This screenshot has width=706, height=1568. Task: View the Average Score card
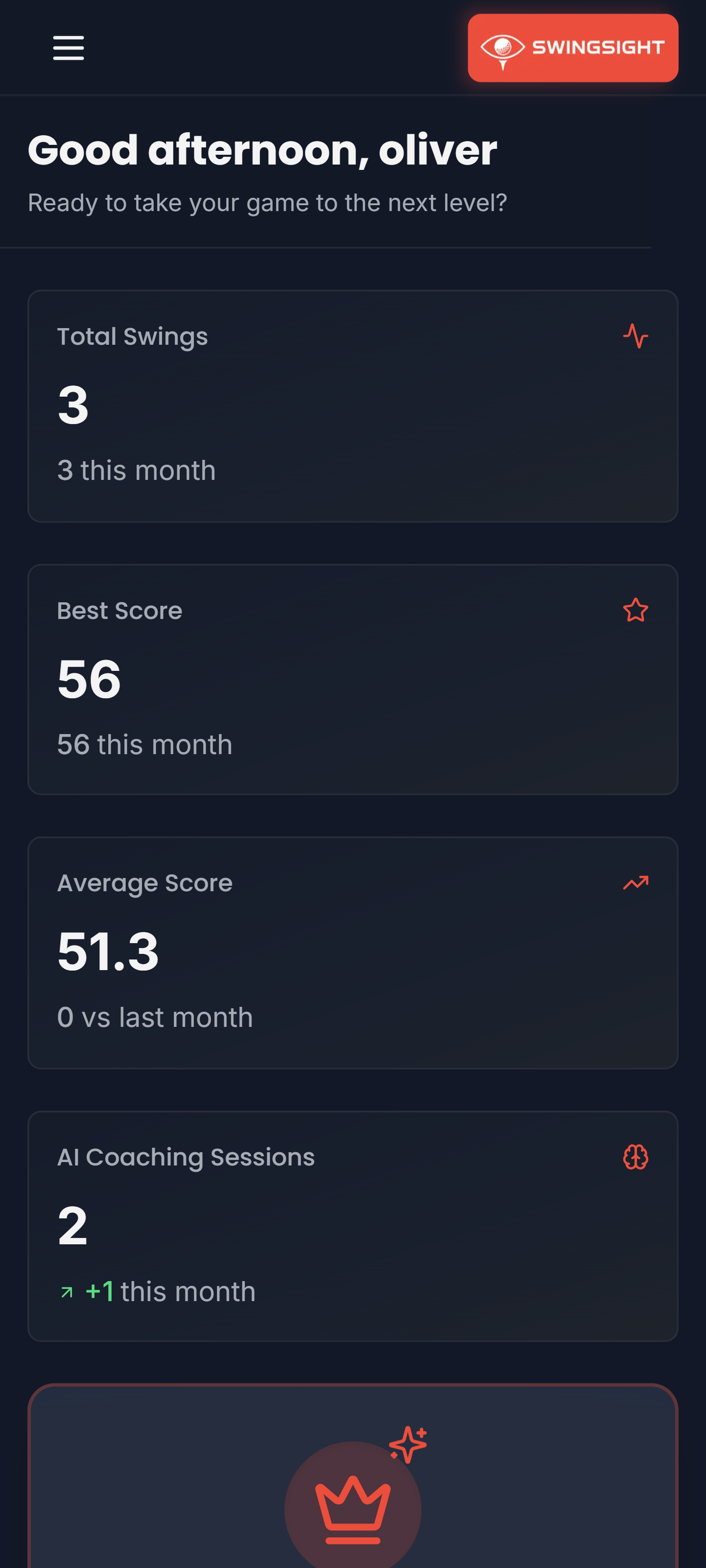[x=353, y=952]
